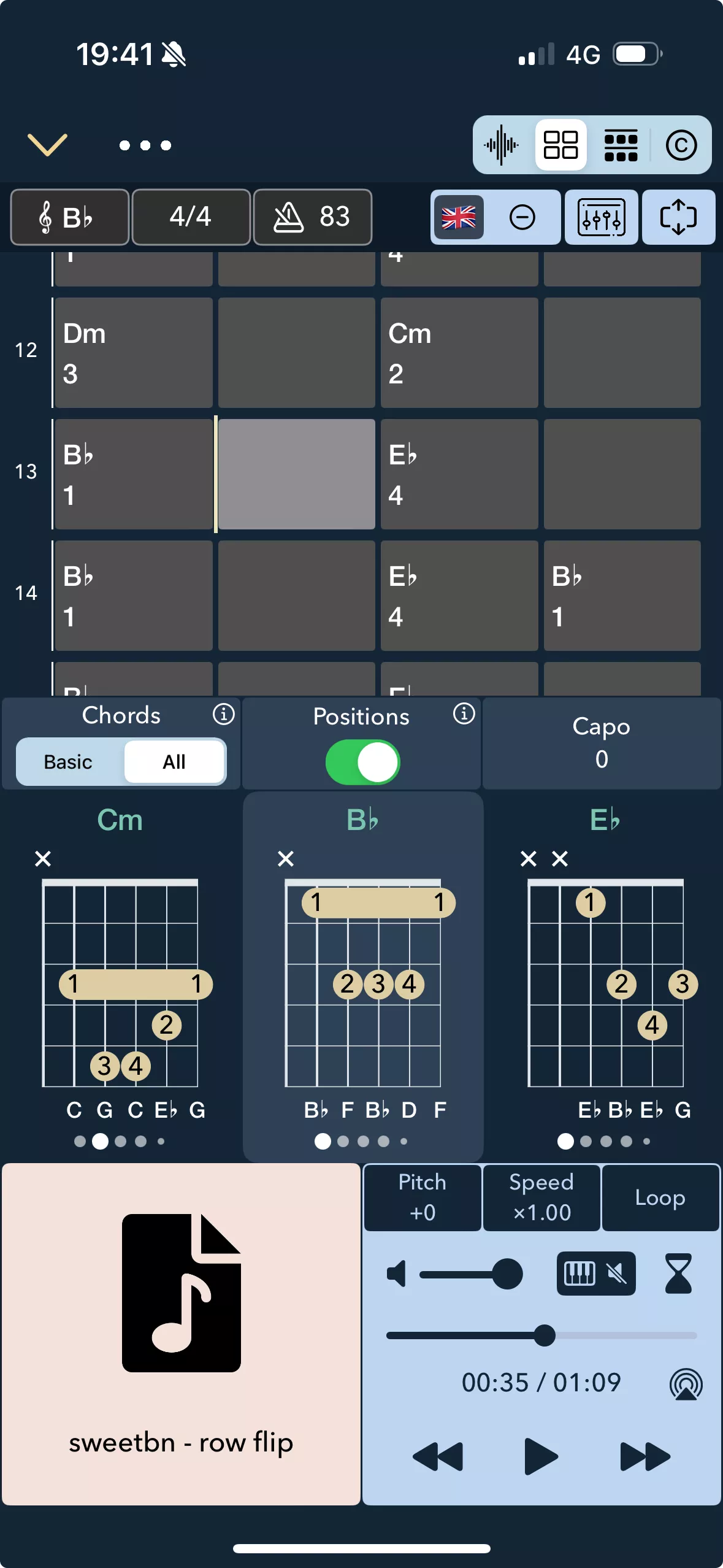Change the 4/4 time signature
723x1568 pixels.
(x=191, y=217)
